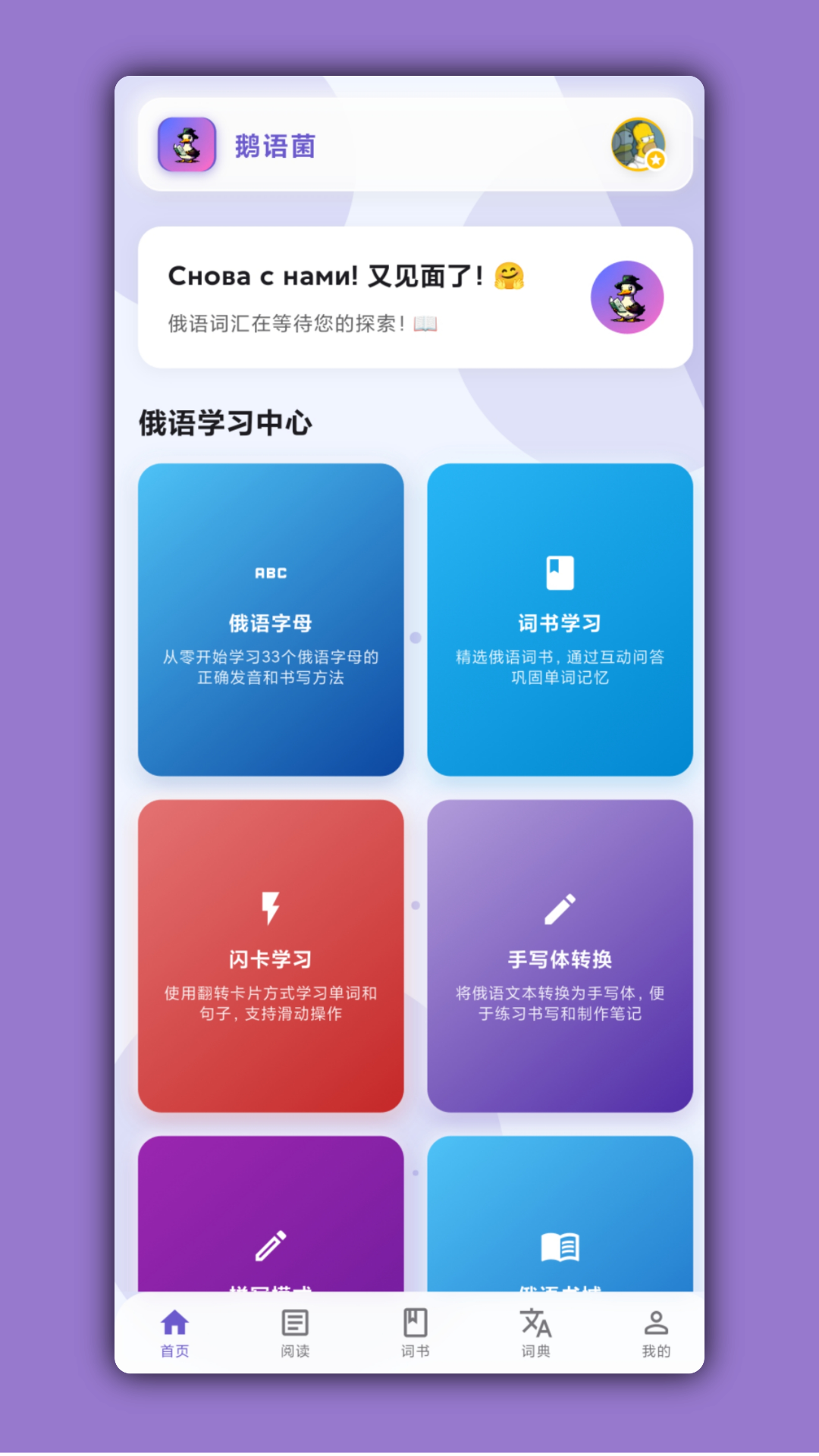Switch to the 阅读 tab

click(x=293, y=1335)
